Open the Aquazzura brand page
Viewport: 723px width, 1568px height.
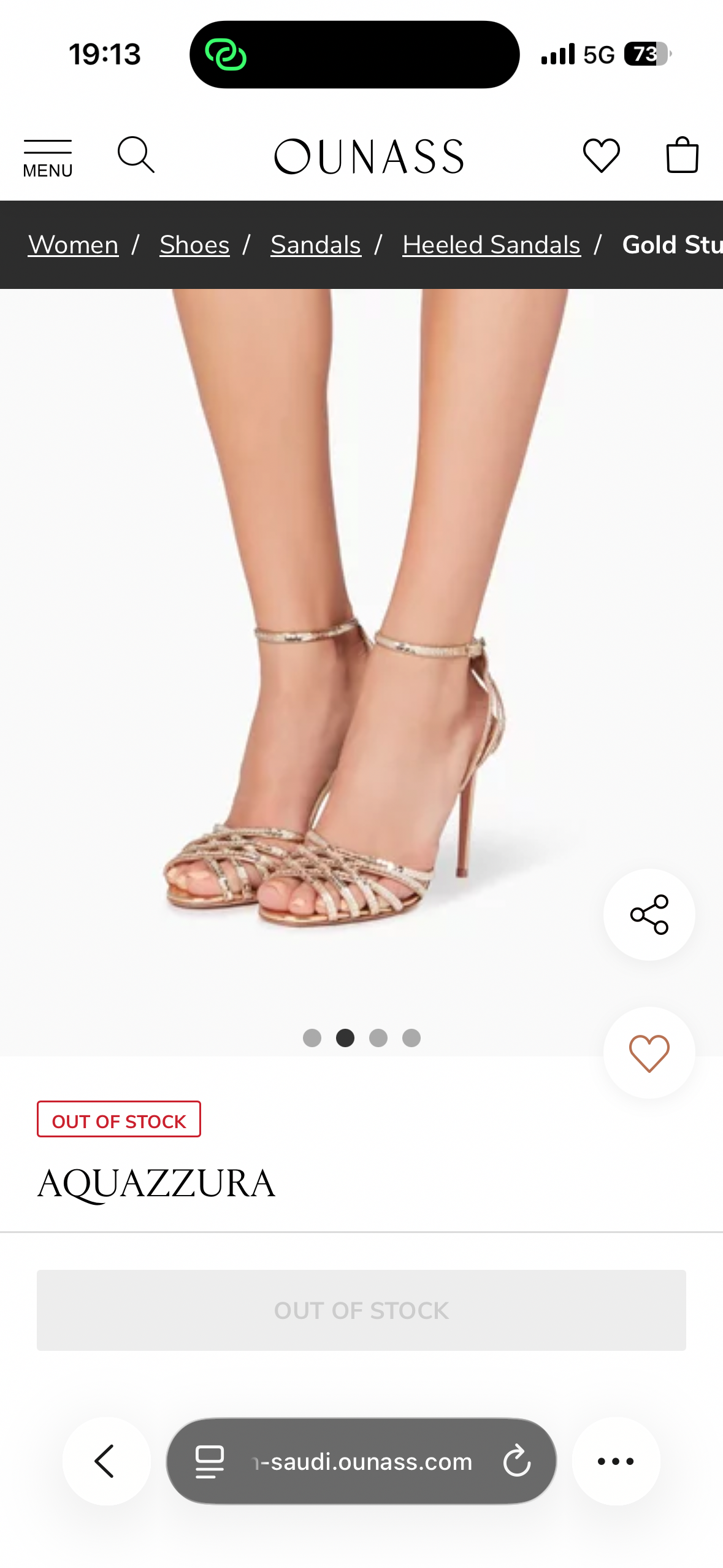click(x=156, y=1183)
